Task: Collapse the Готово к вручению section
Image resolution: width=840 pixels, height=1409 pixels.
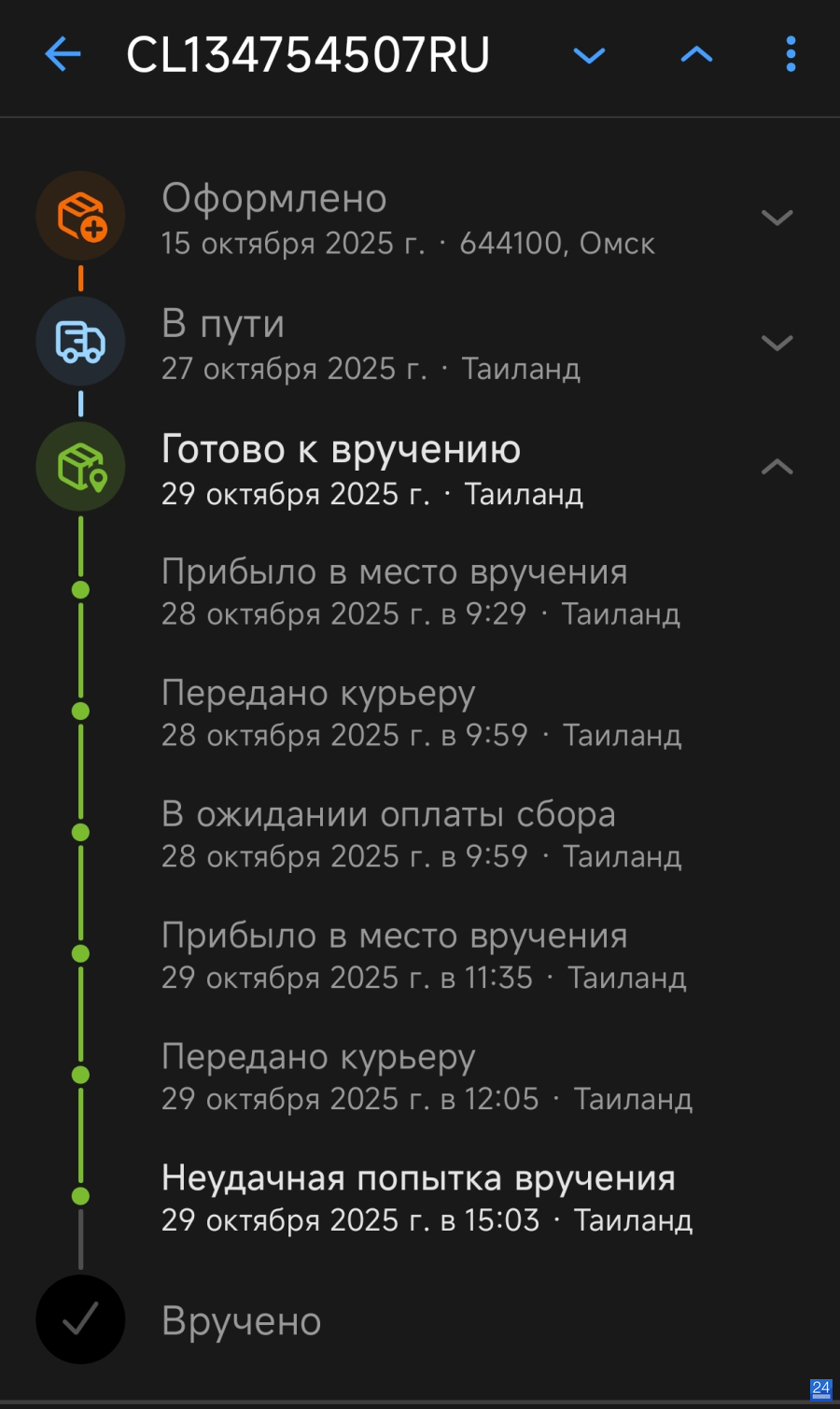Action: pyautogui.click(x=777, y=467)
